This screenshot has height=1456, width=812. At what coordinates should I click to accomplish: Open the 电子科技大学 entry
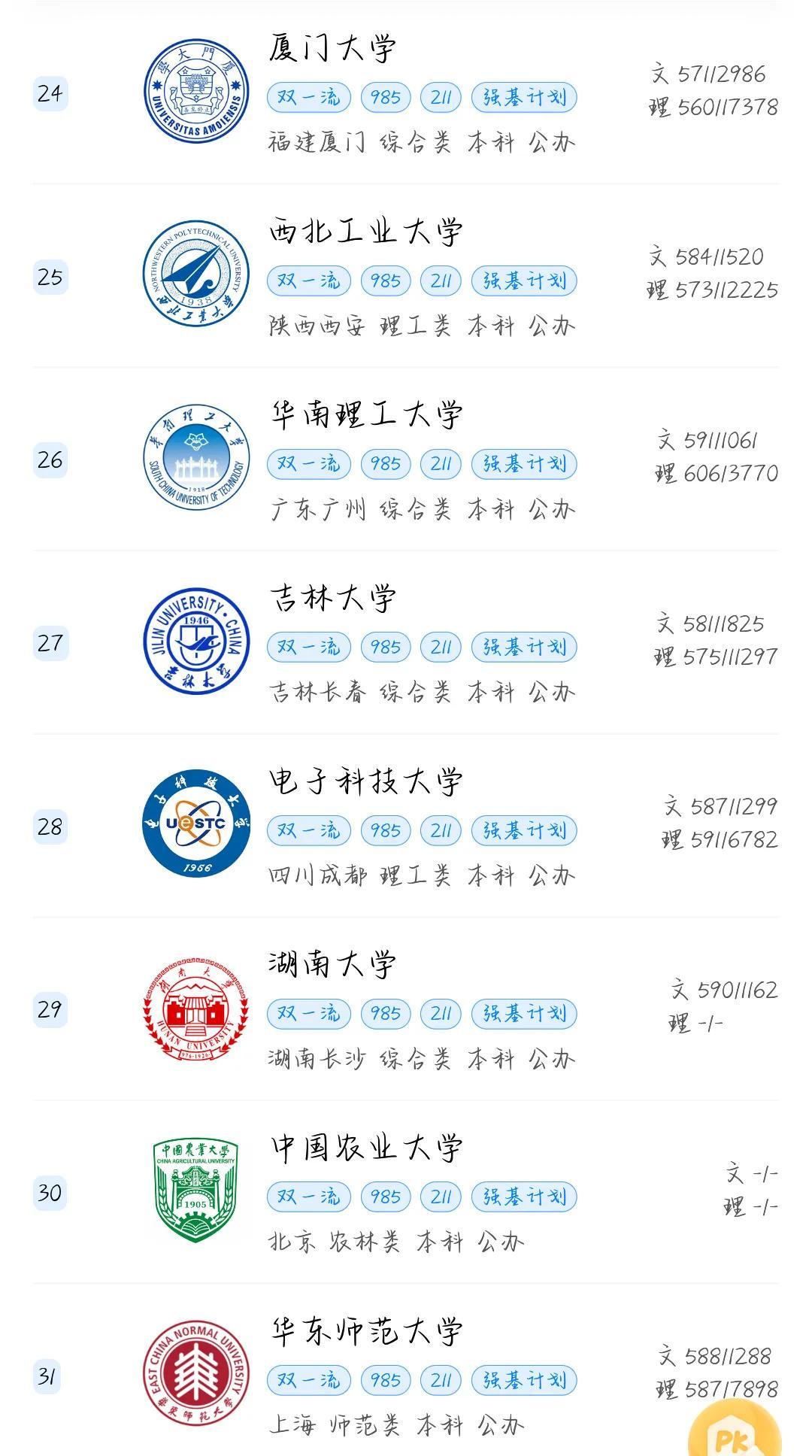(365, 782)
